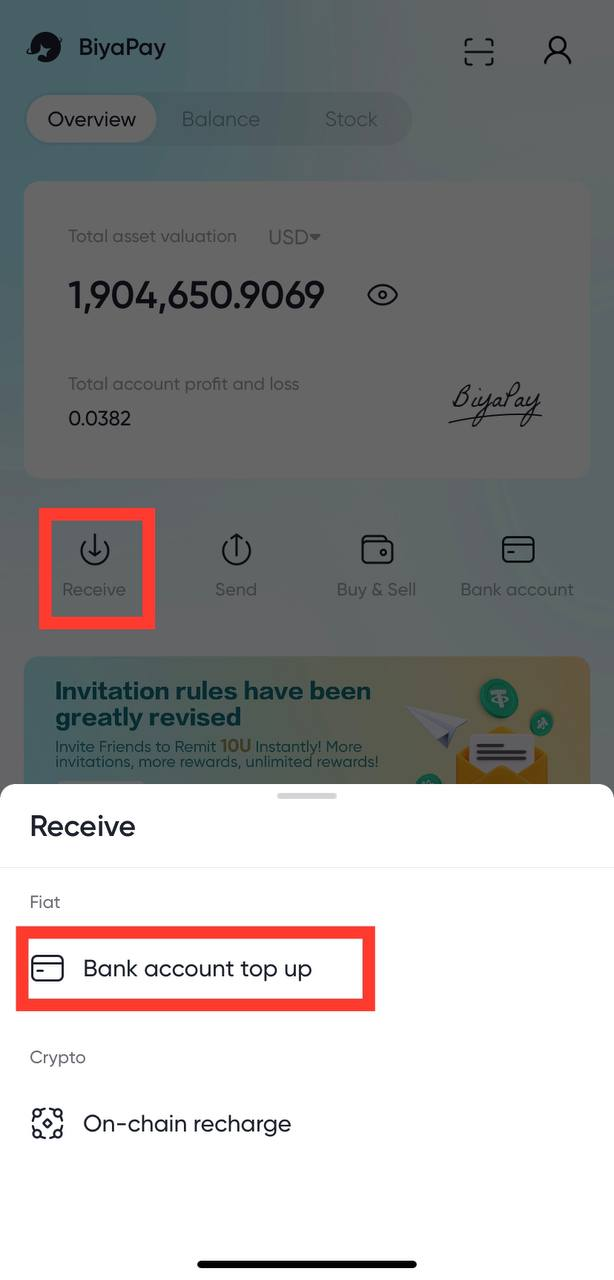614x1280 pixels.
Task: Open the QR scan icon
Action: [x=479, y=51]
